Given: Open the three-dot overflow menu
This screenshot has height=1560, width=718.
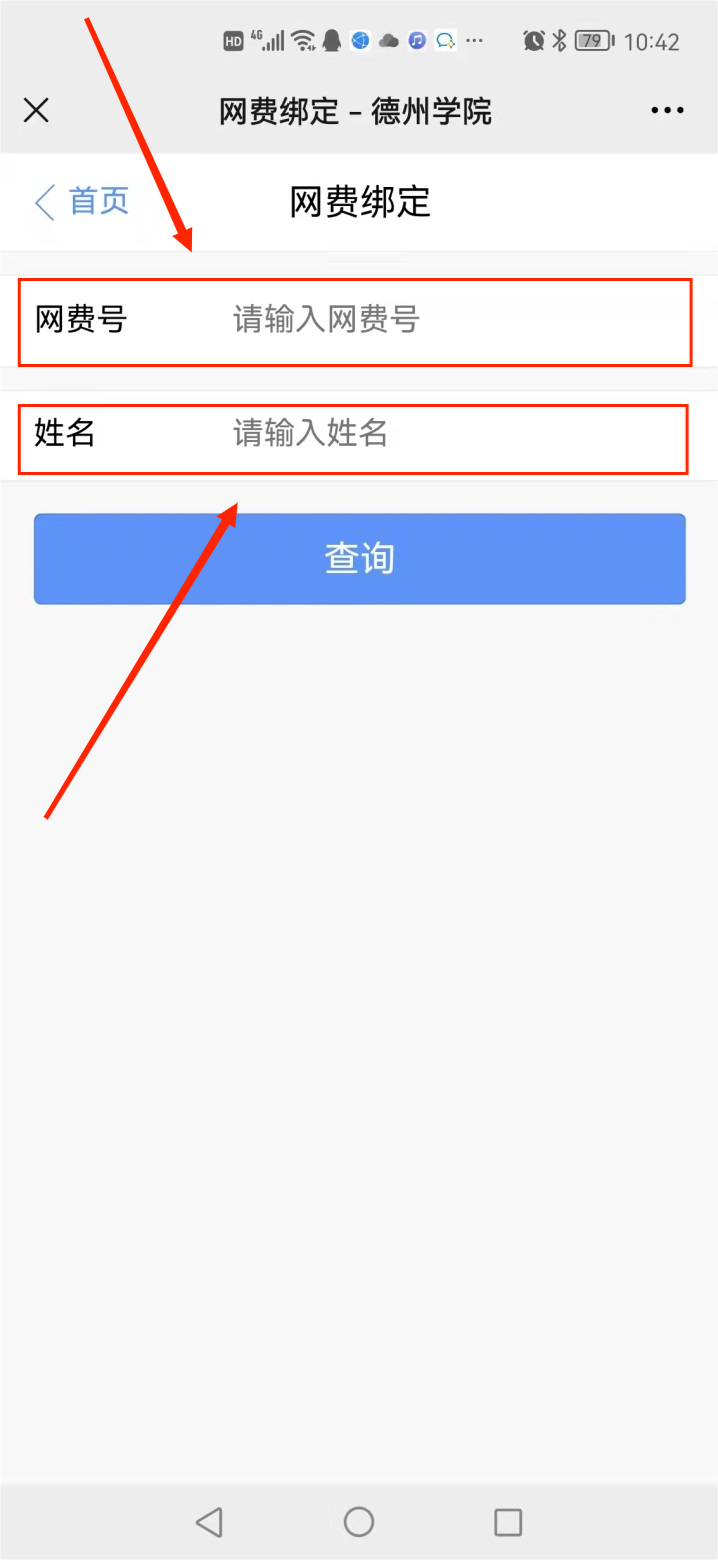Looking at the screenshot, I should pyautogui.click(x=667, y=111).
